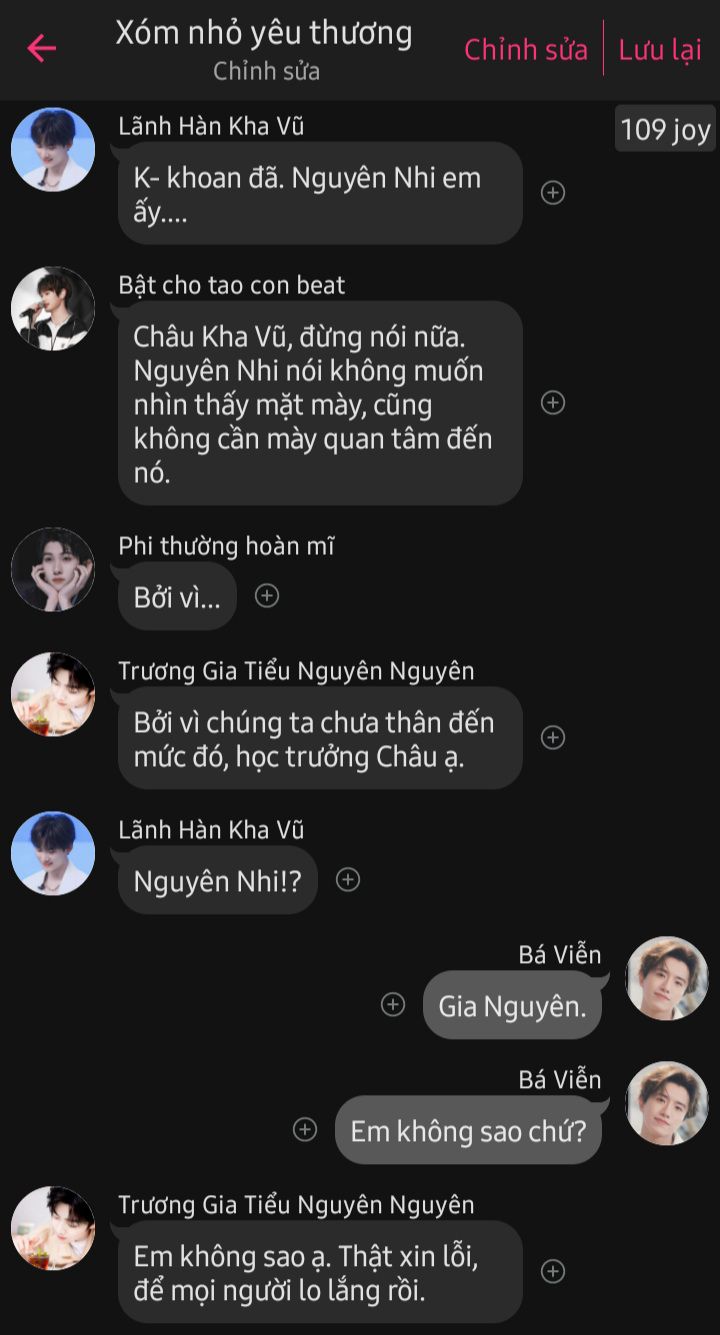The height and width of the screenshot is (1335, 720).
Task: Select the 'Gia Nguyên.' message bubble
Action: pyautogui.click(x=512, y=1006)
